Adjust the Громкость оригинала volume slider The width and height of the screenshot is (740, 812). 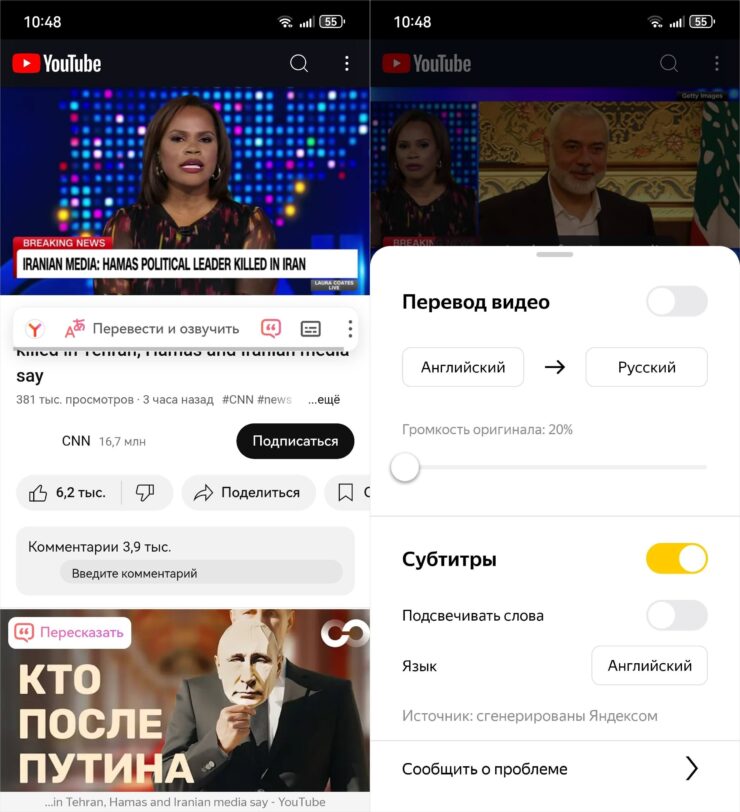click(x=405, y=466)
